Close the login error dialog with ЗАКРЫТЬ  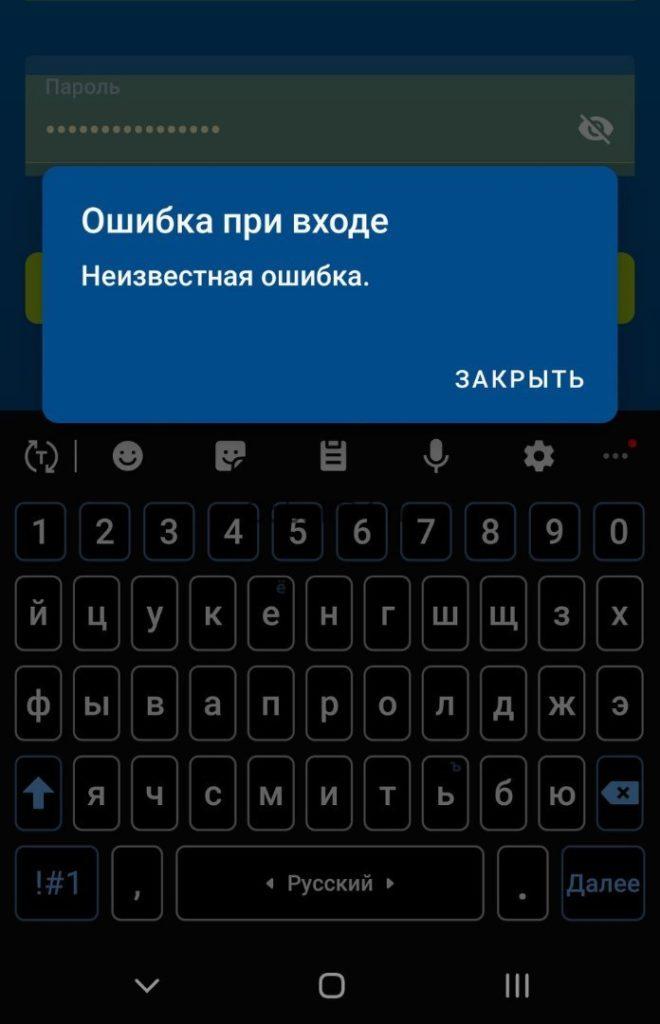pos(519,379)
